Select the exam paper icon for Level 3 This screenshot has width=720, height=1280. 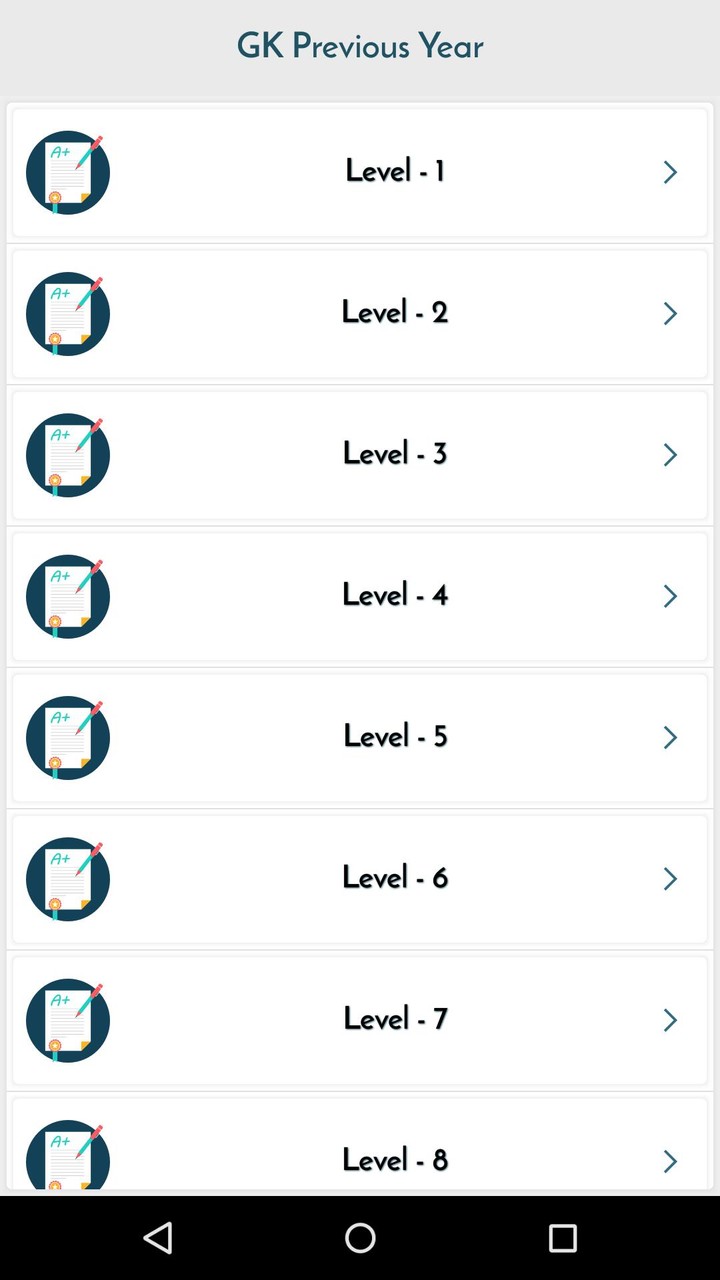[67, 454]
